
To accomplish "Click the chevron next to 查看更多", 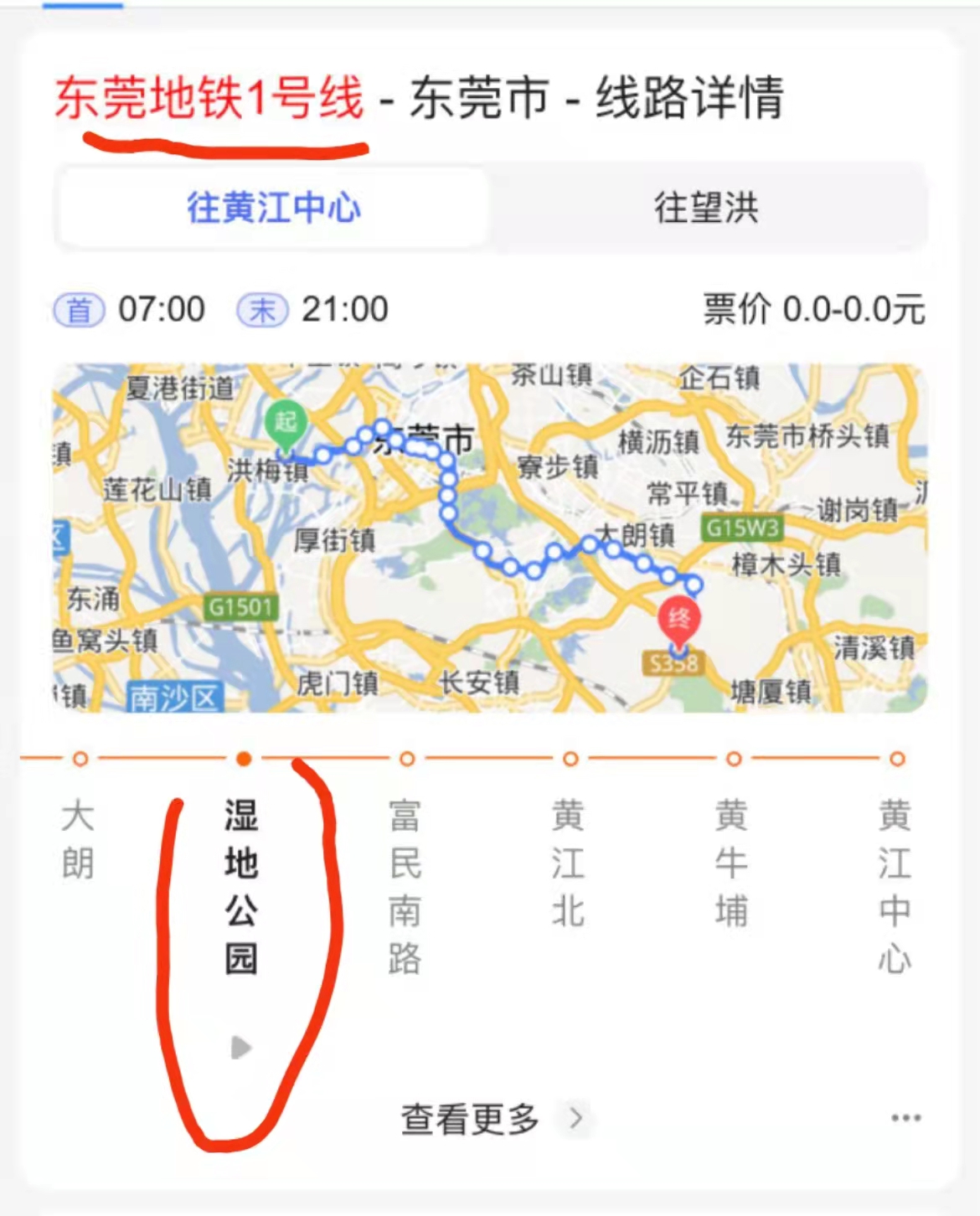I will click(575, 1118).
